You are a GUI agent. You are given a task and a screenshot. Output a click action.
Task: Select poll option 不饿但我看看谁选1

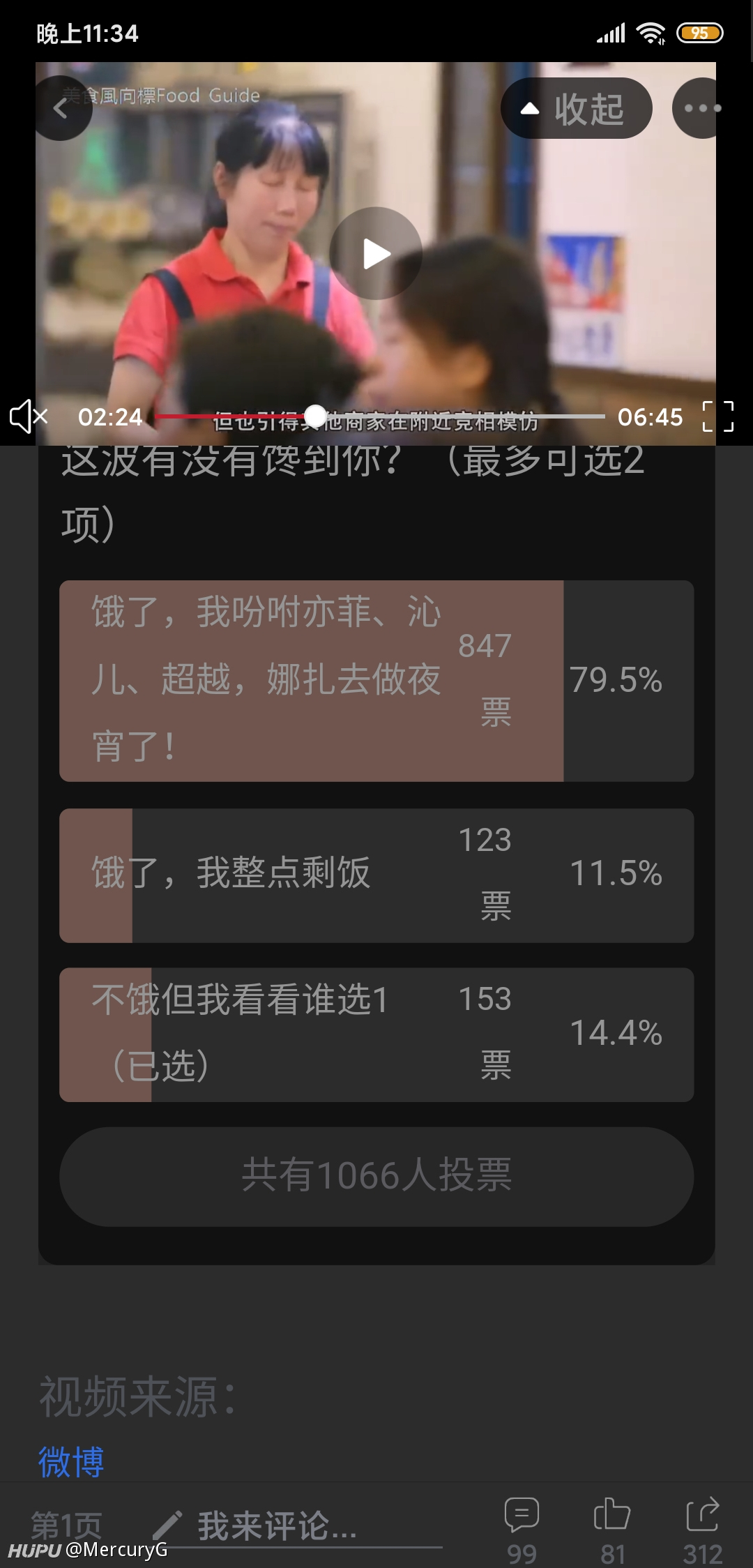(x=376, y=1034)
